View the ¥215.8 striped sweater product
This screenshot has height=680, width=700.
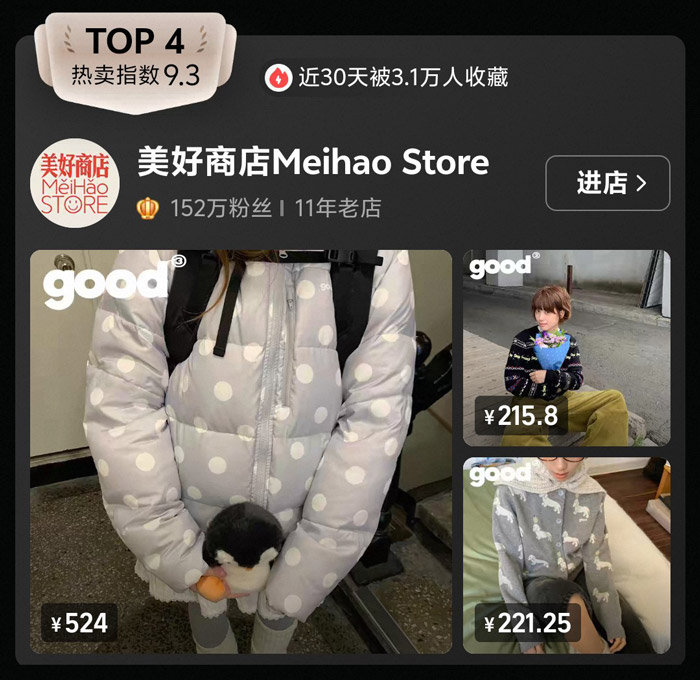(566, 347)
